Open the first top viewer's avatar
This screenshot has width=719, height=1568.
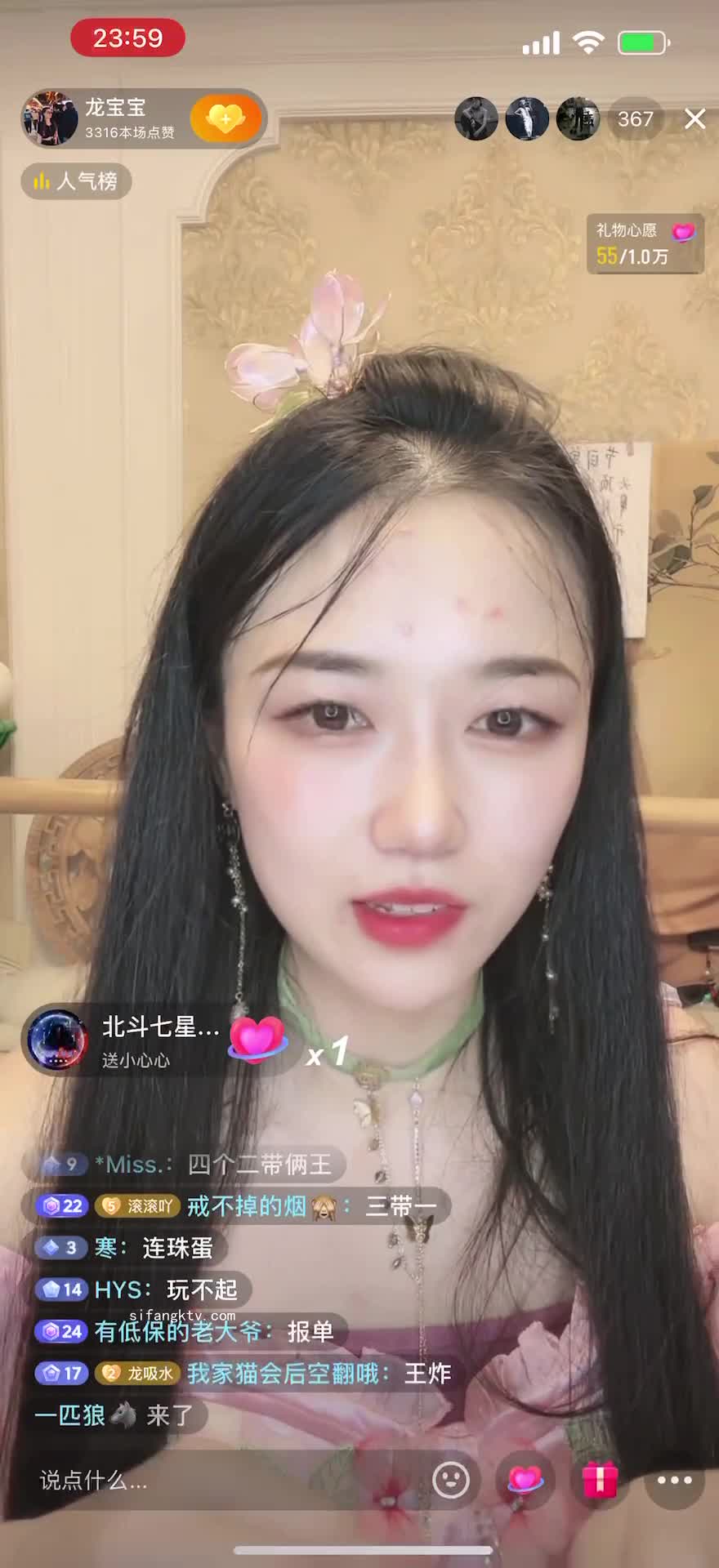pyautogui.click(x=476, y=119)
